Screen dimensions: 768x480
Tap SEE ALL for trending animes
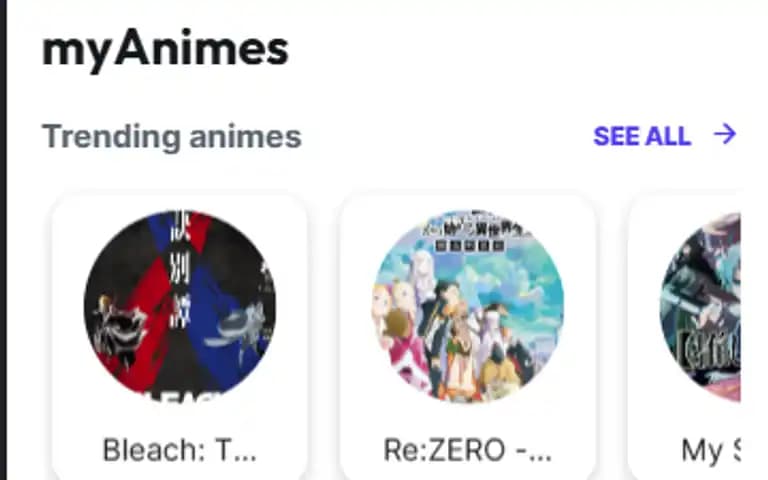click(664, 136)
